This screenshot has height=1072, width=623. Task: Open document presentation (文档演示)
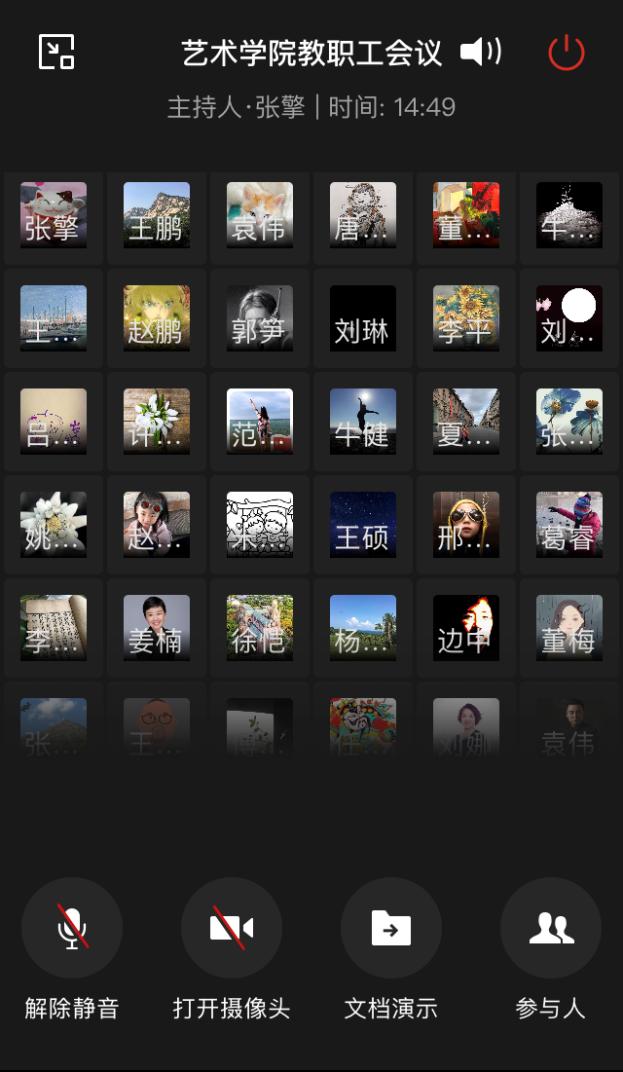click(391, 928)
